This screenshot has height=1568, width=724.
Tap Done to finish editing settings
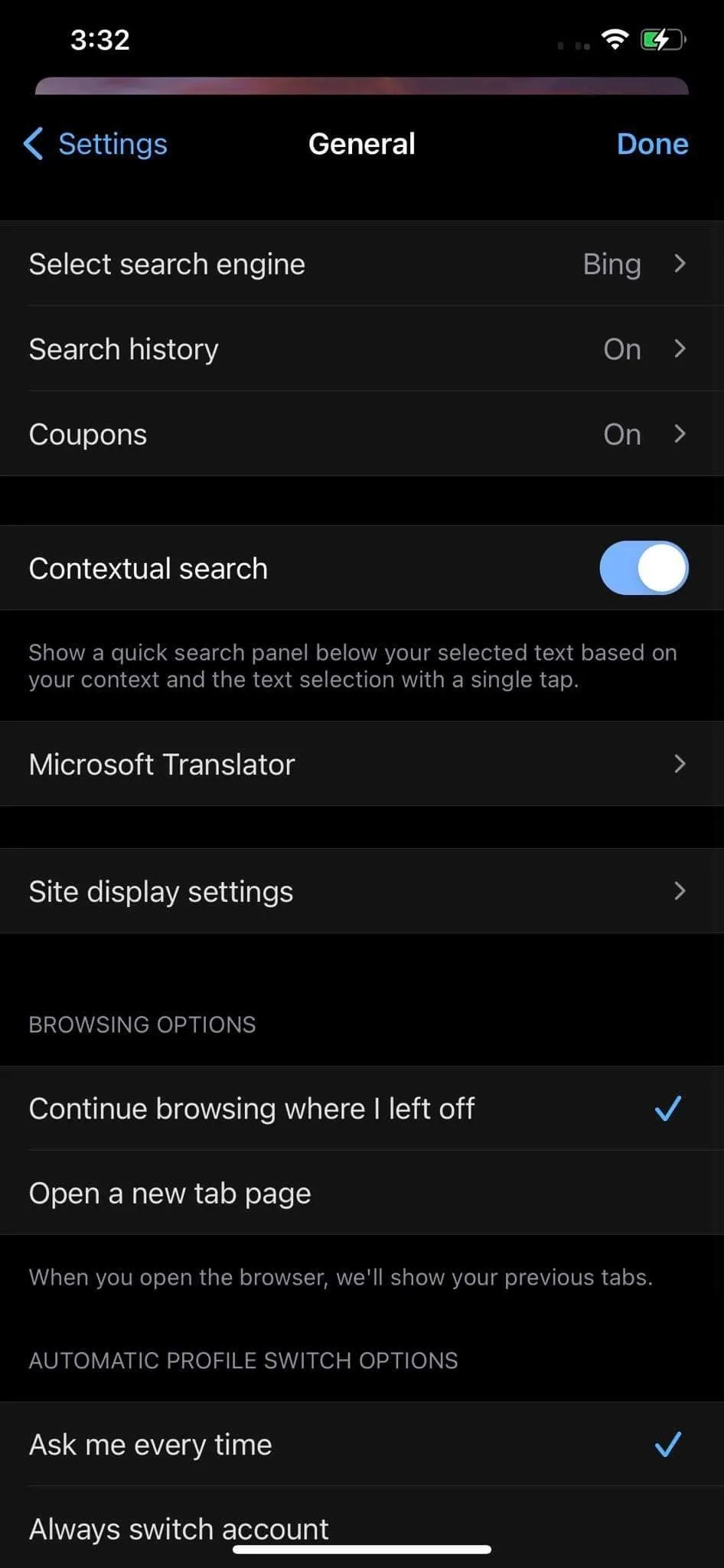[652, 143]
